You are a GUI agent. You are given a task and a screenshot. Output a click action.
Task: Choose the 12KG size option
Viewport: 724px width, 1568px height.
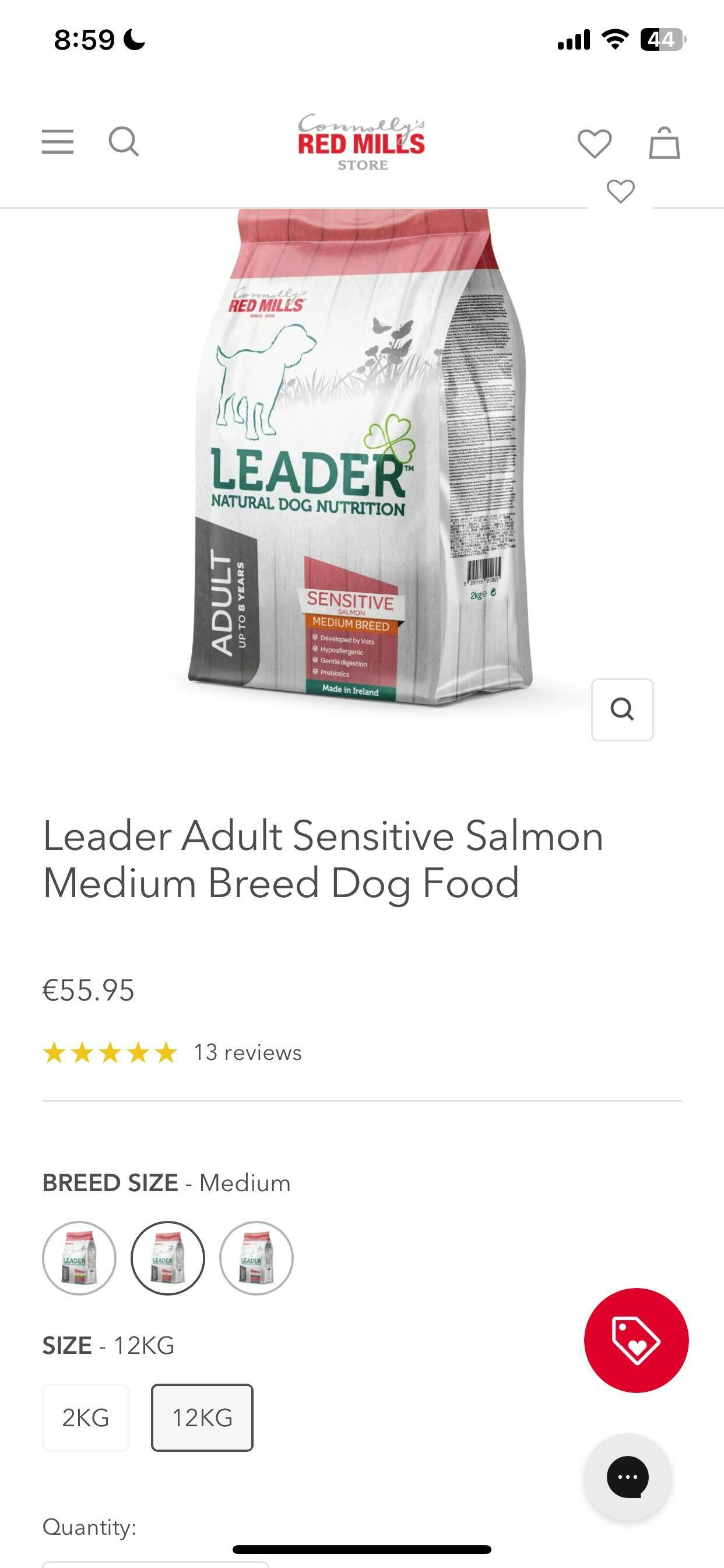pyautogui.click(x=202, y=1417)
